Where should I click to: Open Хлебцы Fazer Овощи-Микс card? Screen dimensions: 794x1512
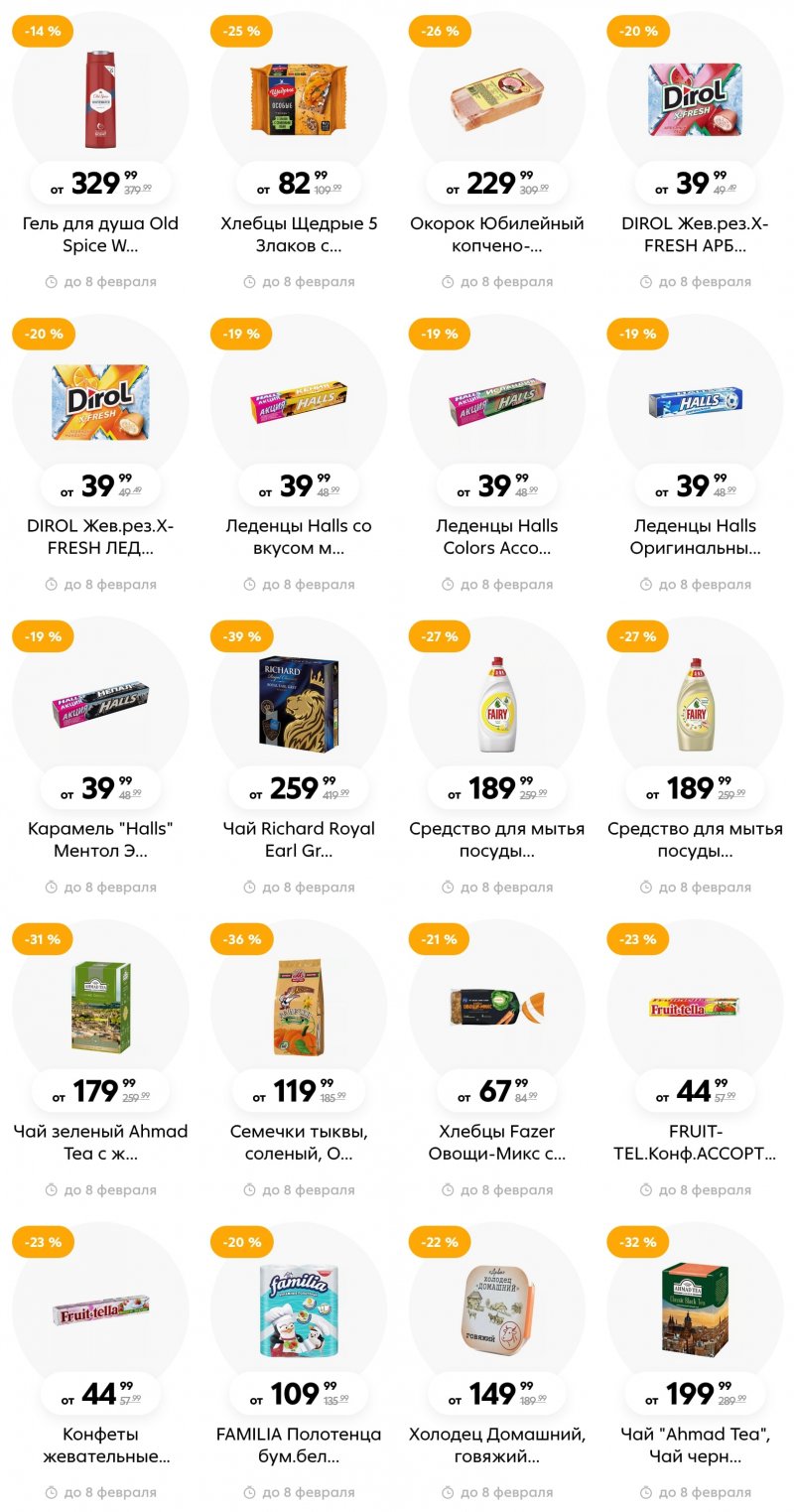[497, 1008]
